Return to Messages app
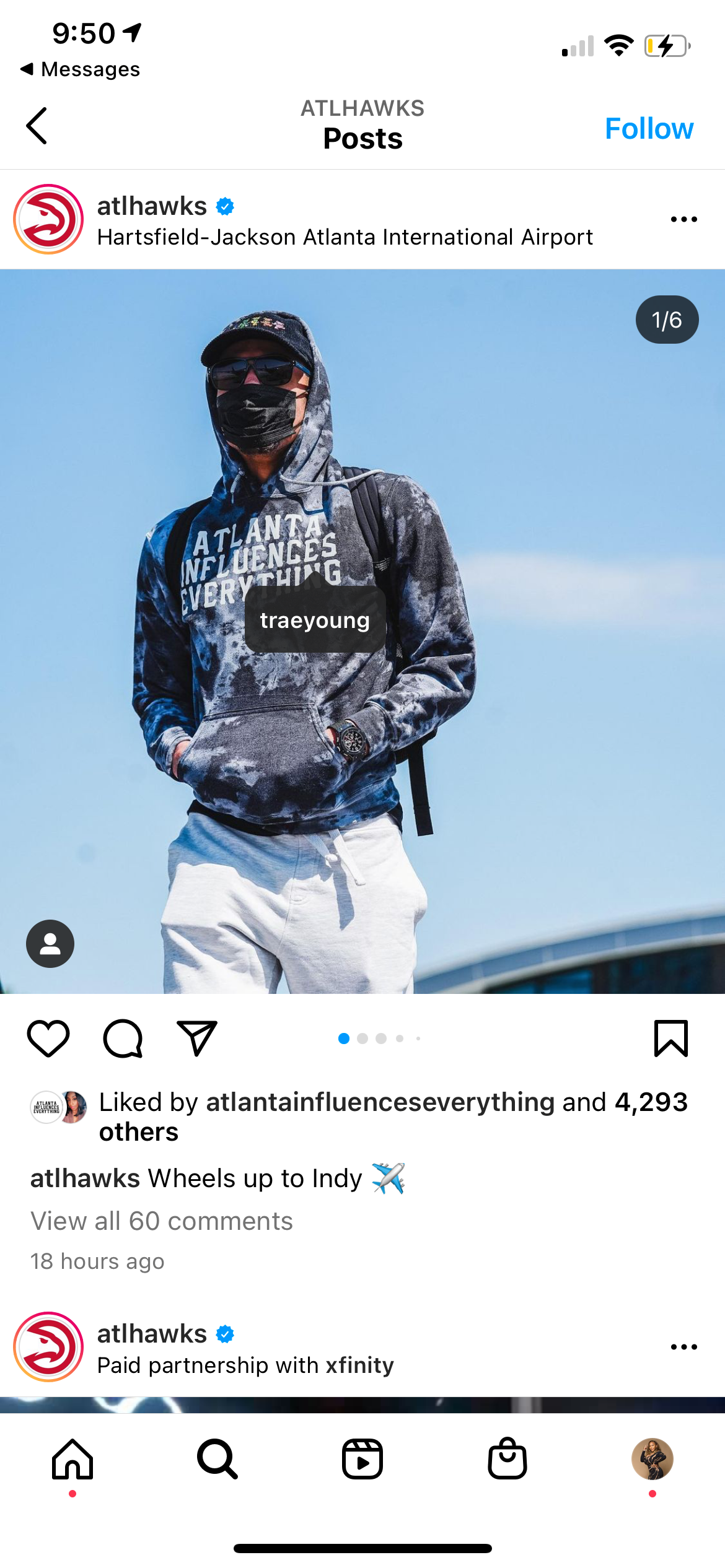This screenshot has height=1568, width=725. pyautogui.click(x=80, y=69)
